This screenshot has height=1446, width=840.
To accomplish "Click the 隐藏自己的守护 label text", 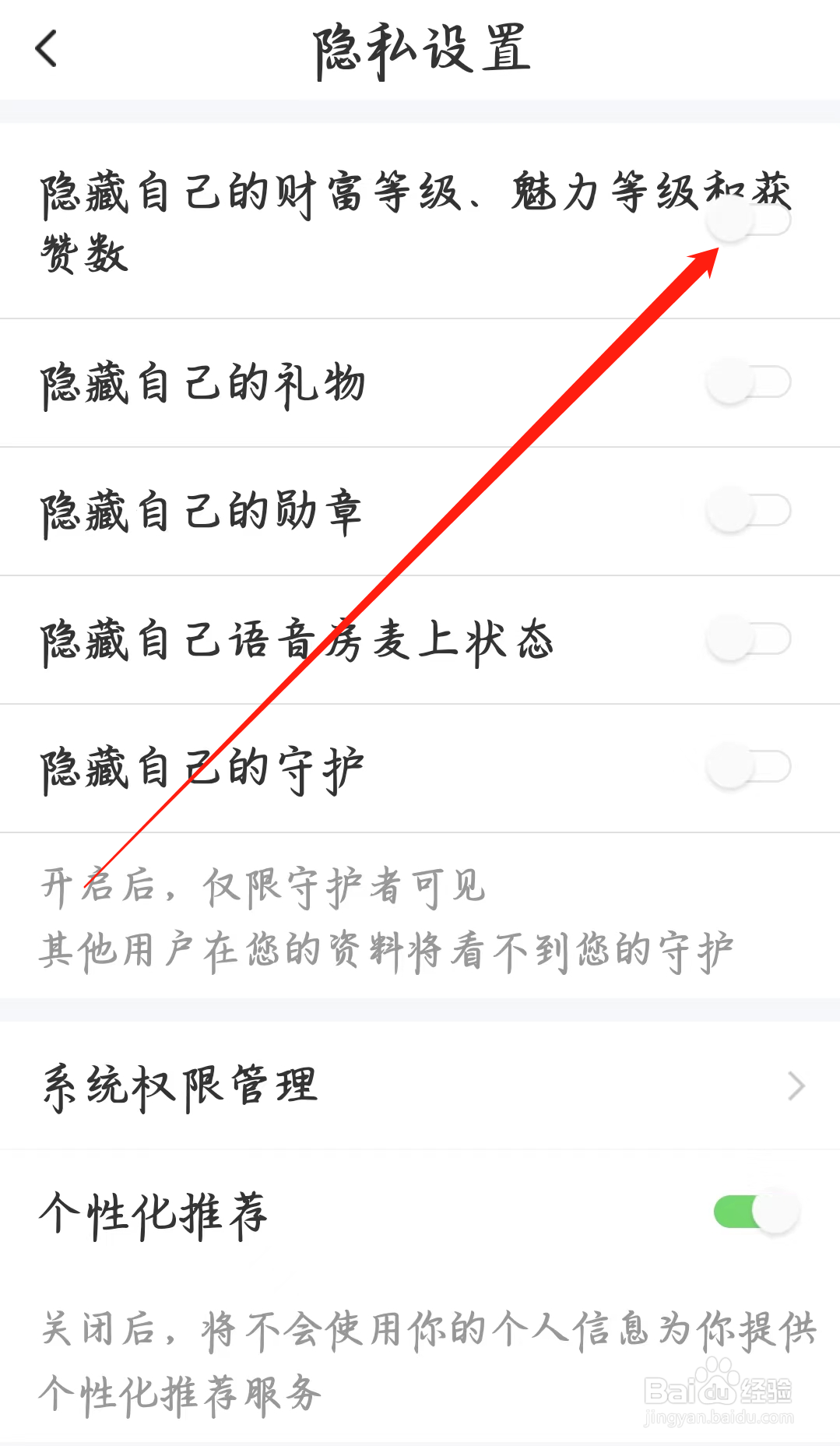I will coord(202,766).
